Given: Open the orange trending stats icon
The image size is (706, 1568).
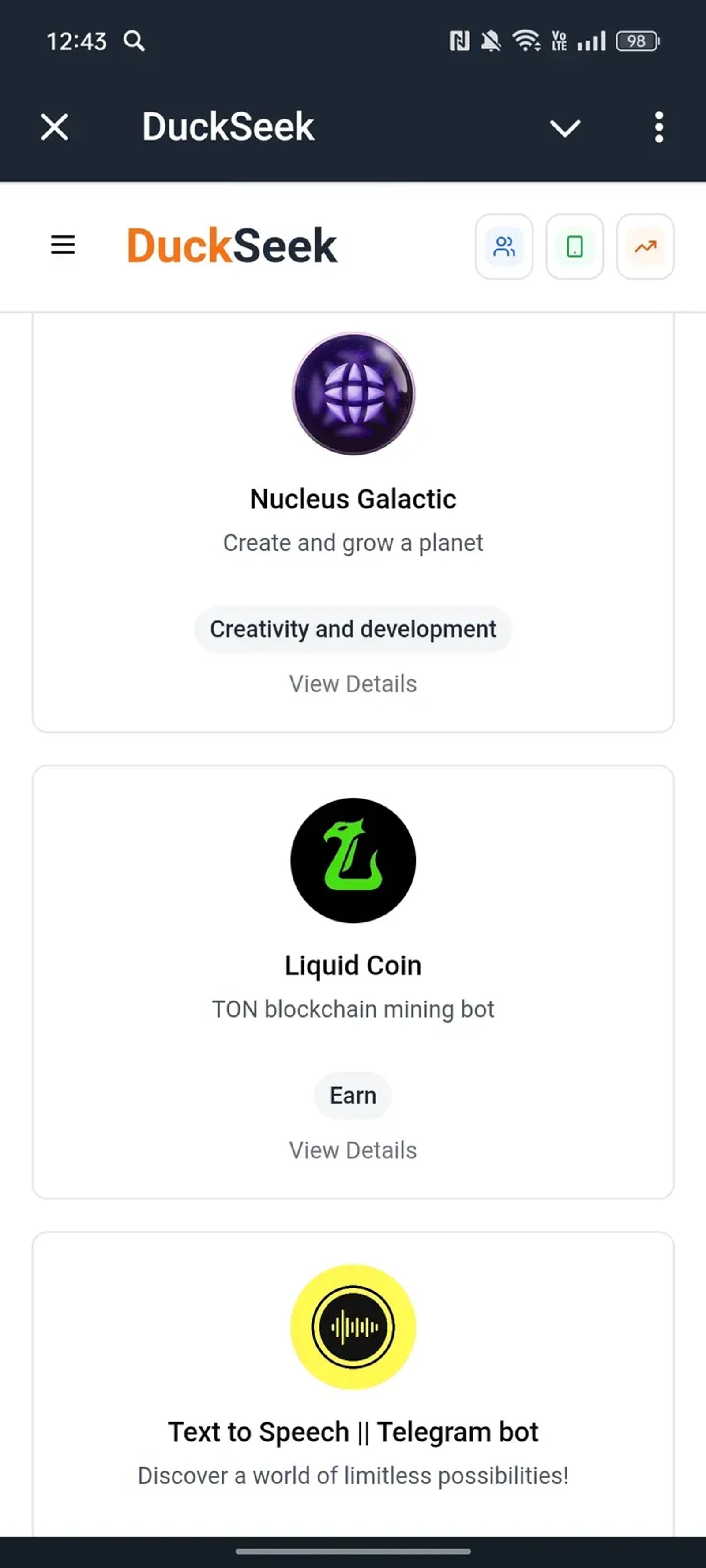Looking at the screenshot, I should coord(645,246).
